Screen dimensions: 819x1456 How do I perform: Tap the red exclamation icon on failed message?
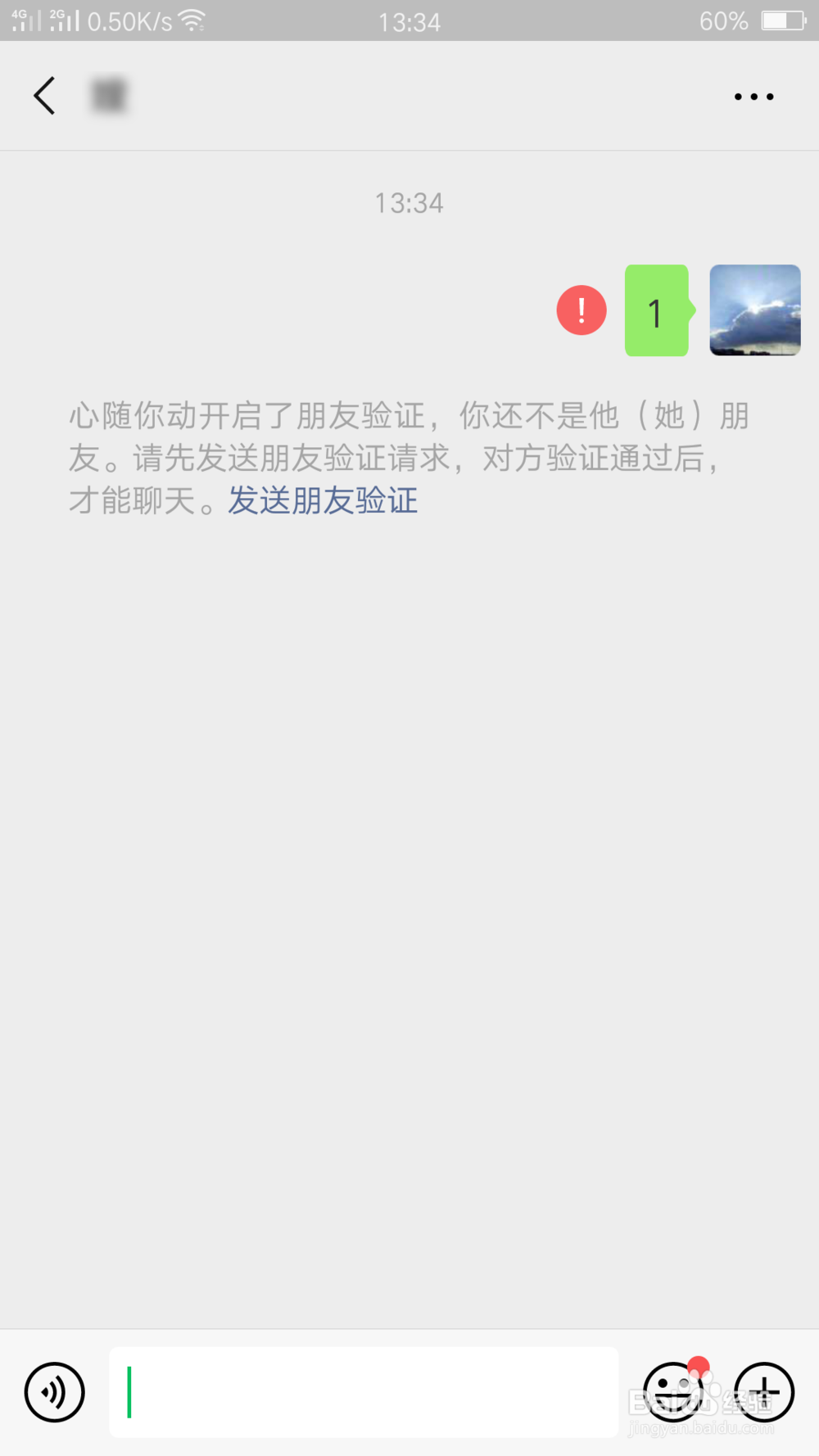581,310
